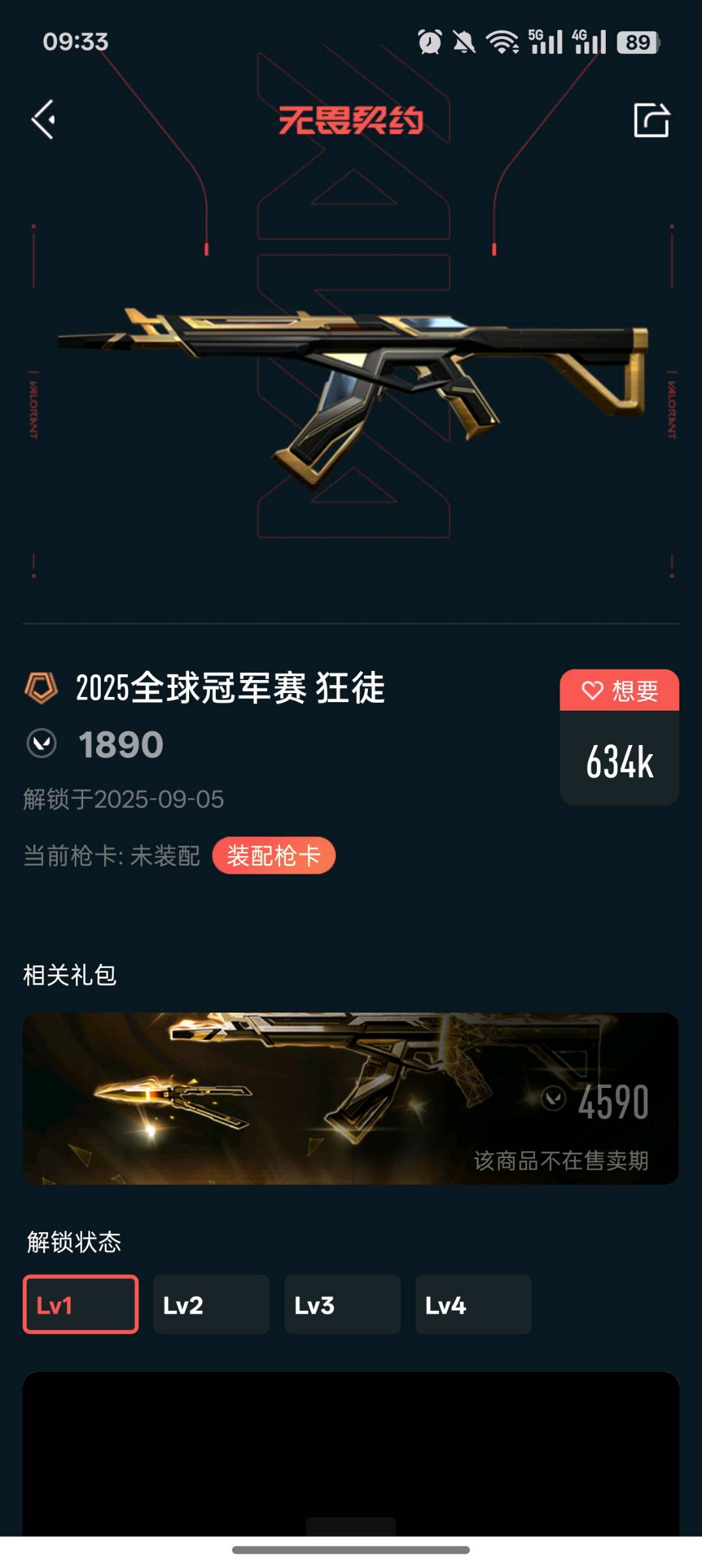Switch to the Lv2 unlock level
The width and height of the screenshot is (702, 1568).
pyautogui.click(x=211, y=1304)
